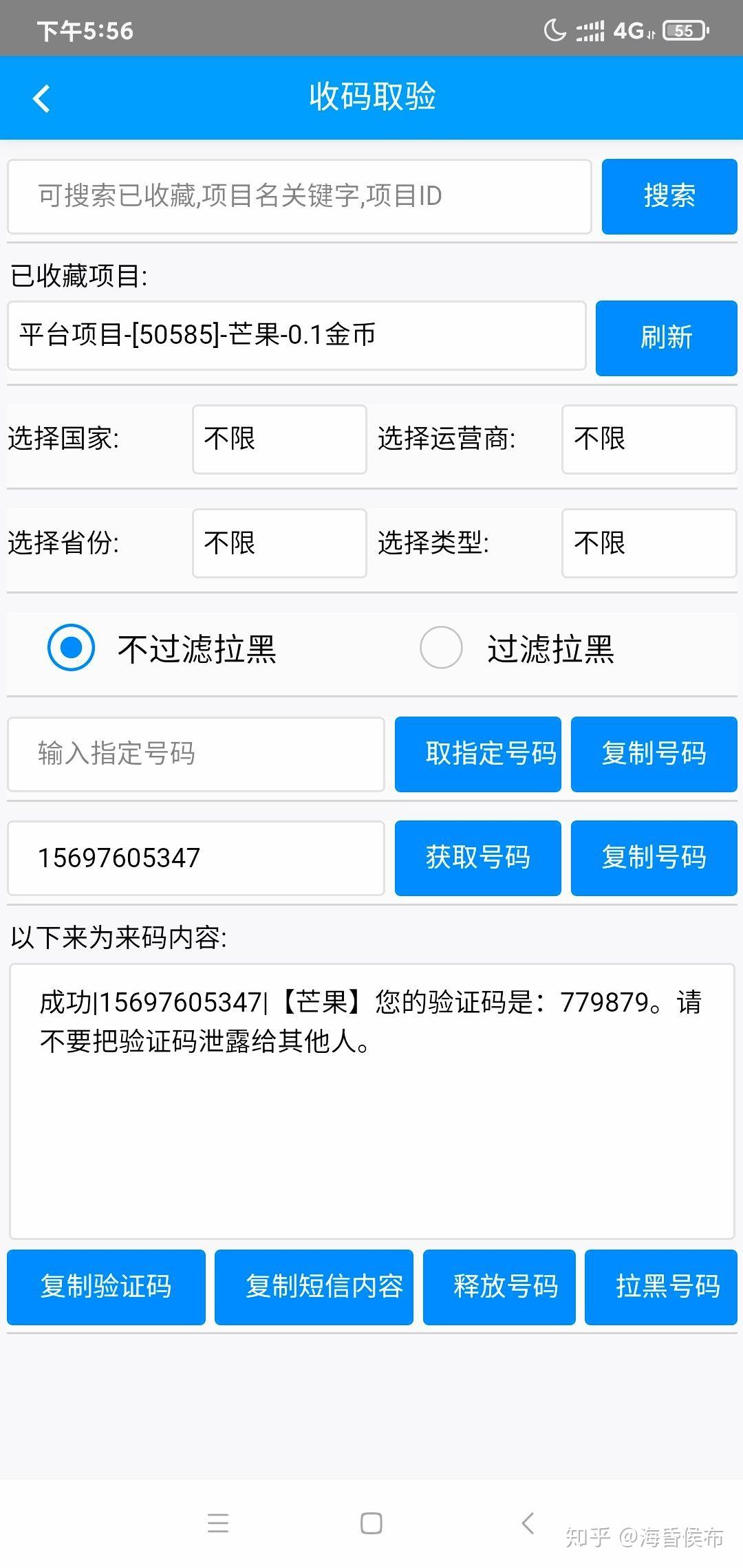
Task: Go back using the header arrow
Action: pos(41,98)
